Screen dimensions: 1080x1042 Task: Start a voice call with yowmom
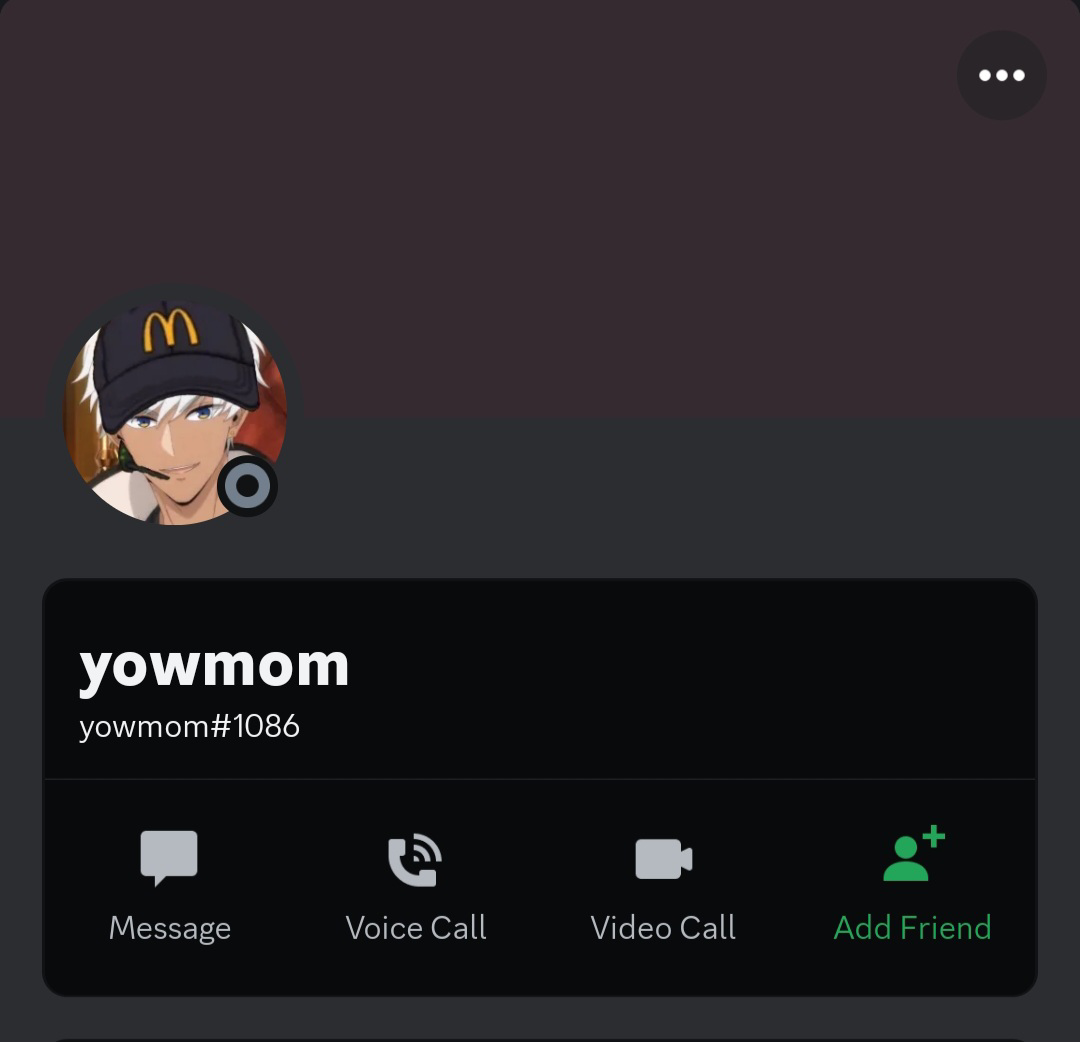[x=415, y=885]
